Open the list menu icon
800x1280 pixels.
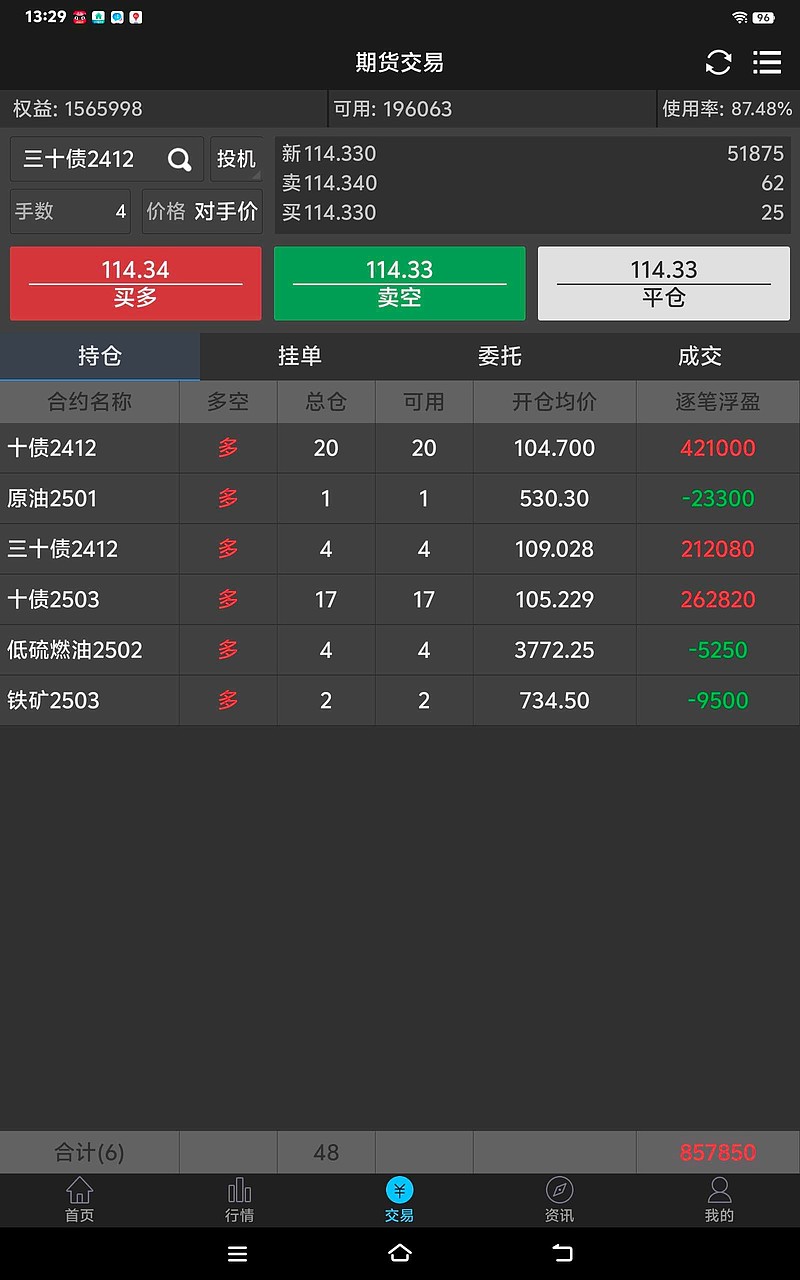click(767, 62)
